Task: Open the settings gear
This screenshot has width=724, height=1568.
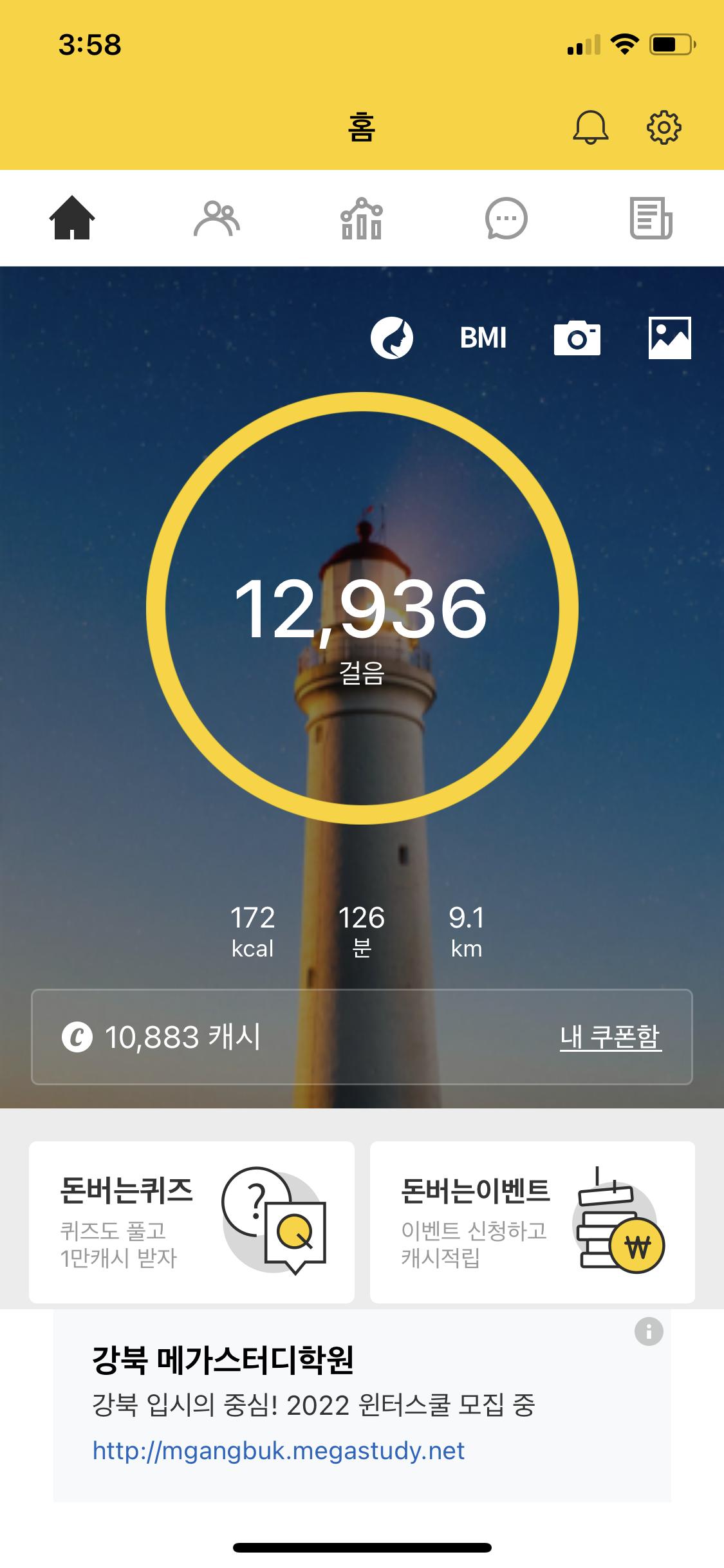Action: [664, 127]
